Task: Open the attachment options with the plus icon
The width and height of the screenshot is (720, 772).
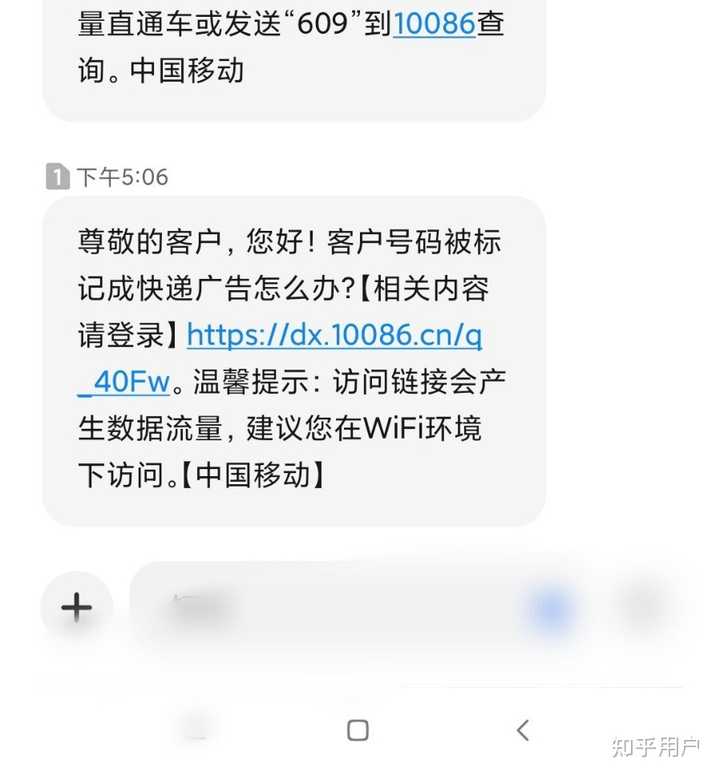Action: (75, 606)
